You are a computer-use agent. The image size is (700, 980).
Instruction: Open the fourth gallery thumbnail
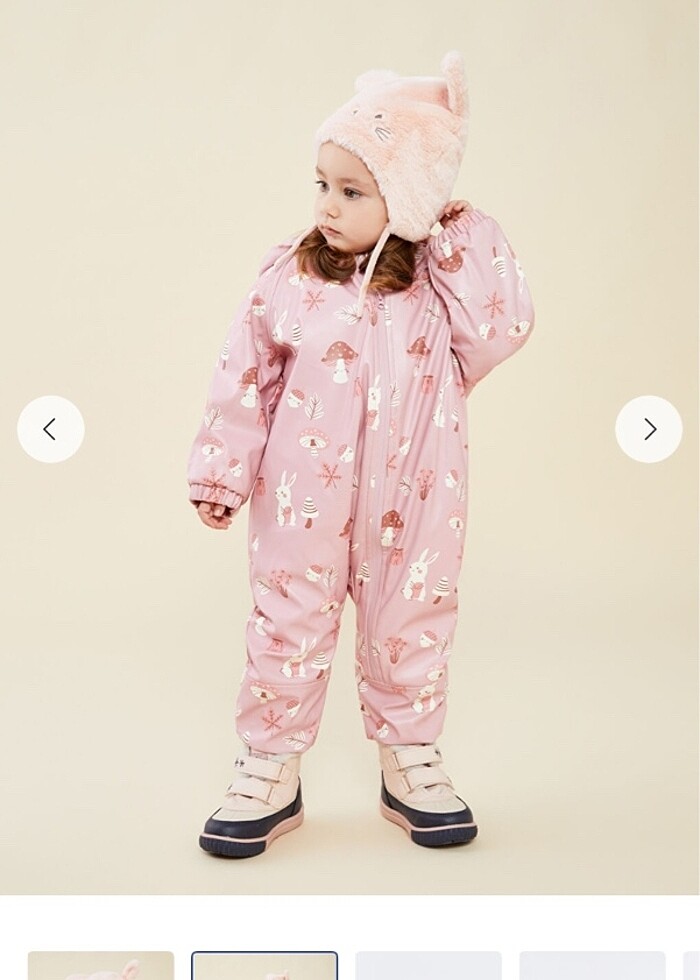[592, 966]
